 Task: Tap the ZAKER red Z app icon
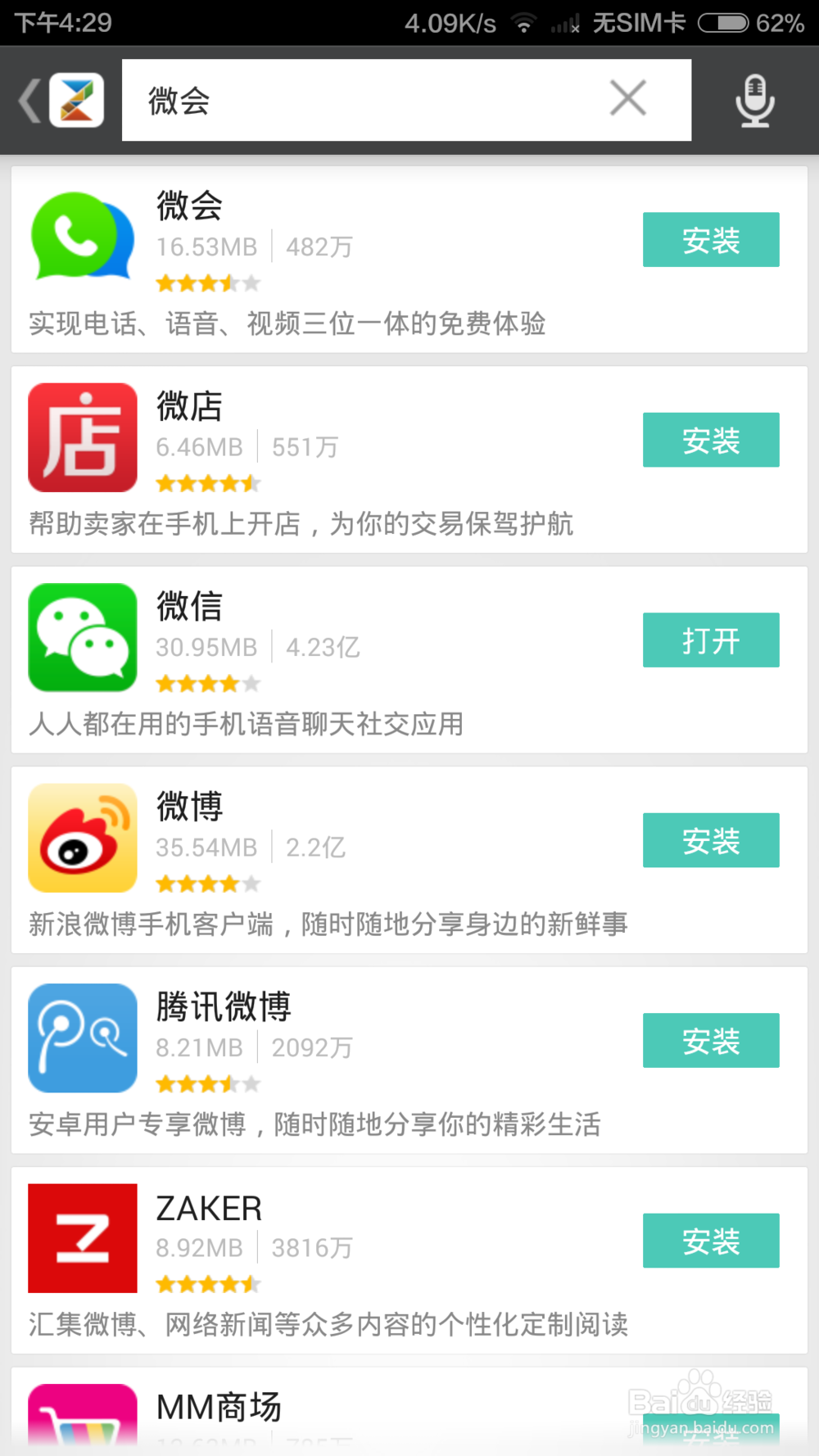pyautogui.click(x=82, y=1238)
